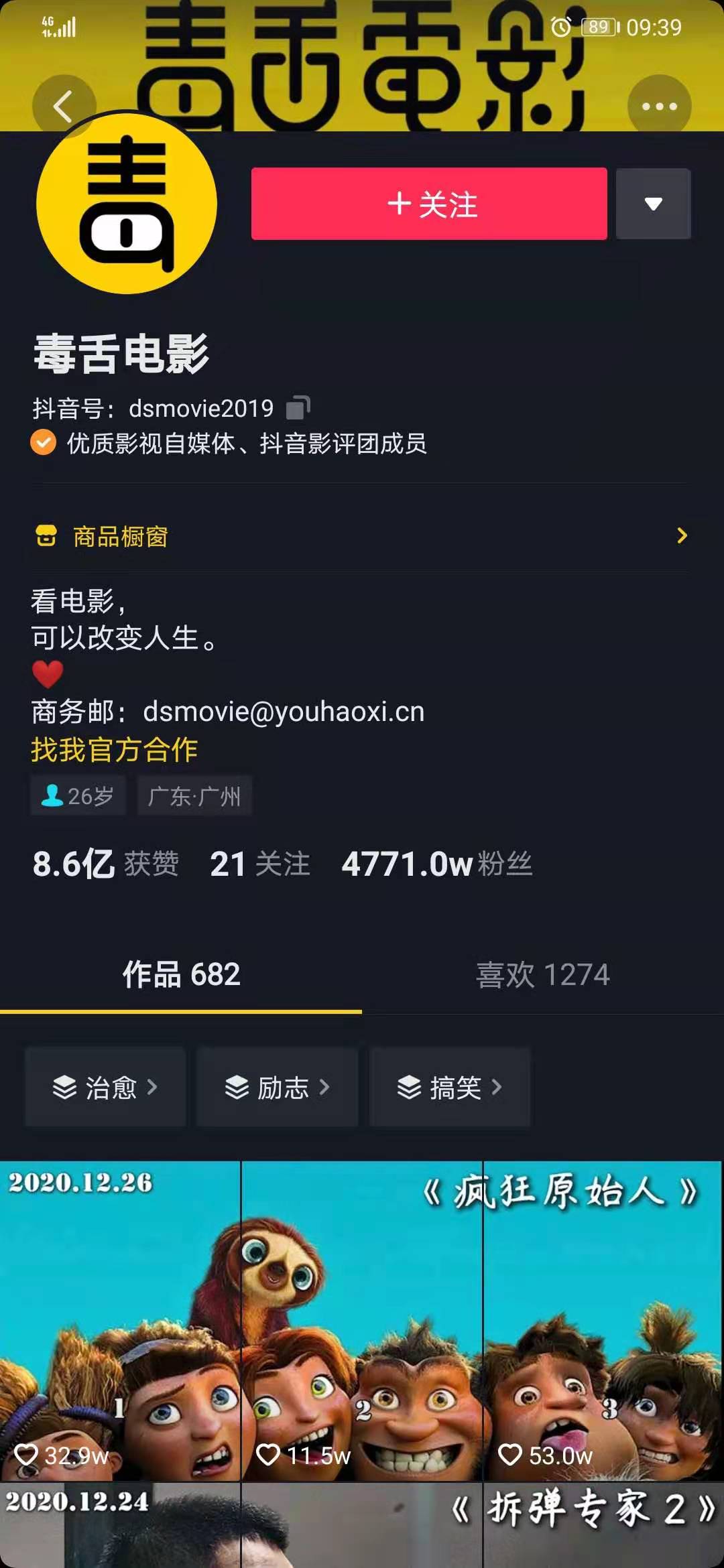The width and height of the screenshot is (724, 1568).
Task: Open the 毒舌电影 profile avatar
Action: 127,204
